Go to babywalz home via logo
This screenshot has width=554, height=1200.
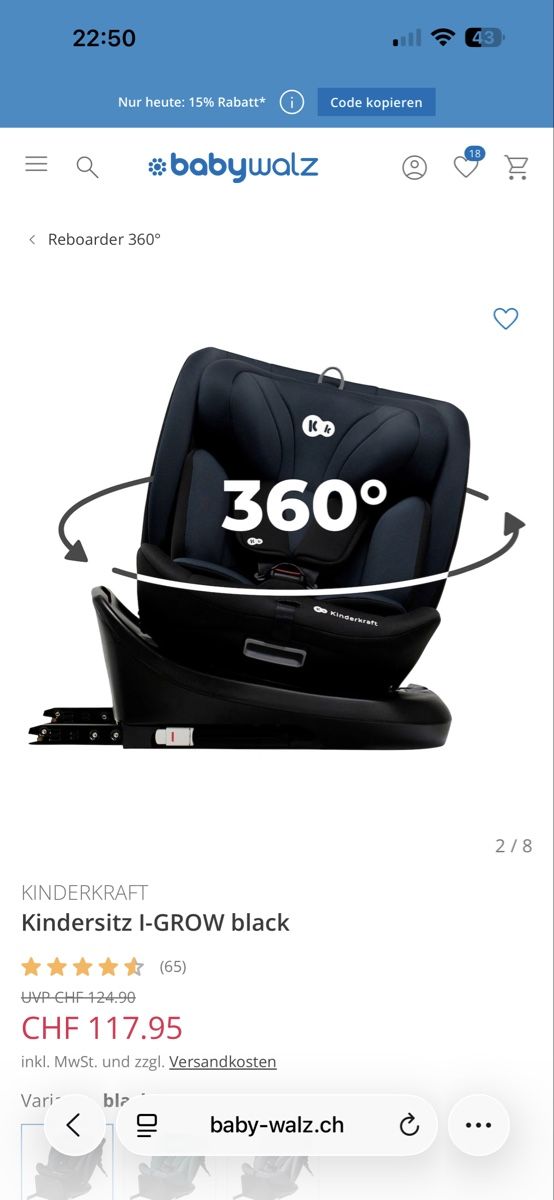(x=233, y=166)
